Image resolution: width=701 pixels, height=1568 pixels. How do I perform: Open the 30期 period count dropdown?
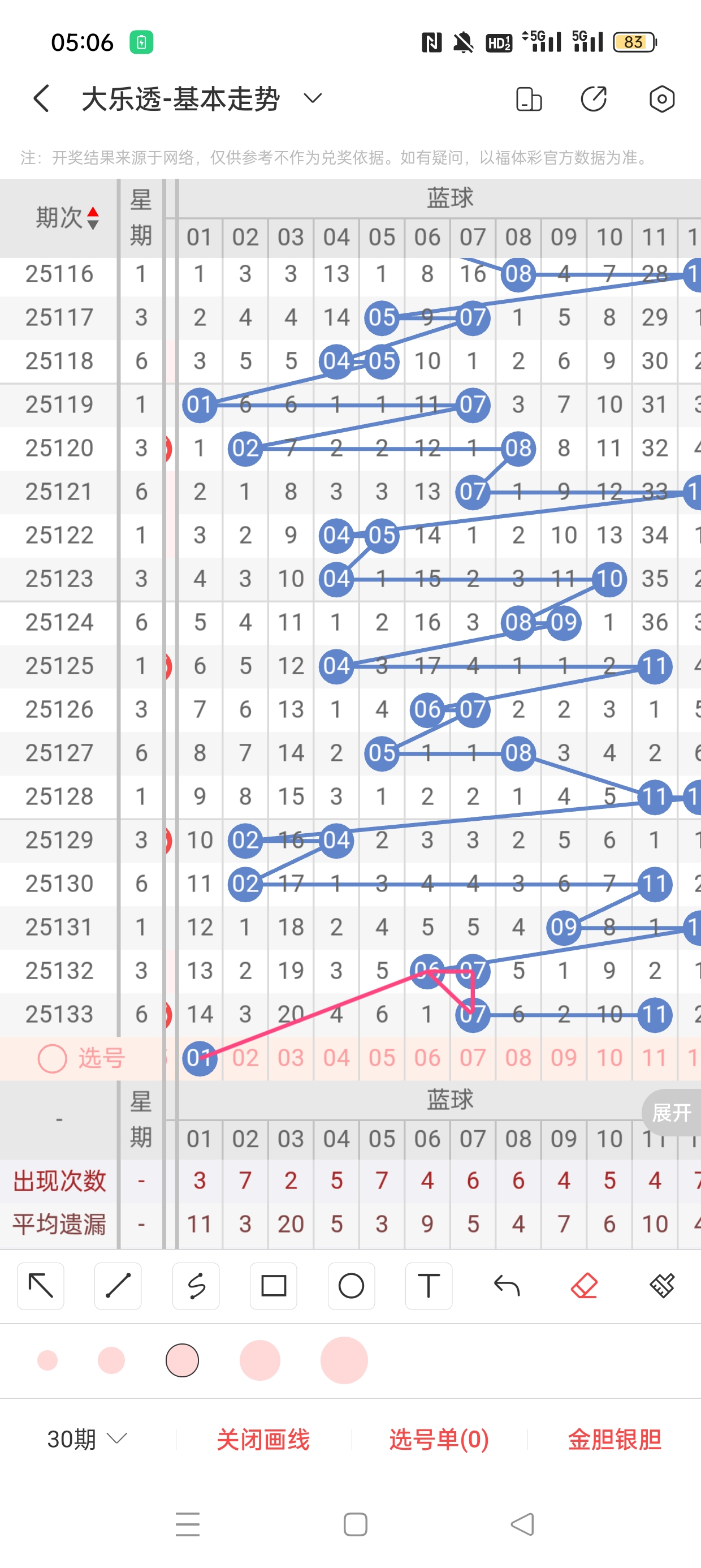pos(87,1439)
